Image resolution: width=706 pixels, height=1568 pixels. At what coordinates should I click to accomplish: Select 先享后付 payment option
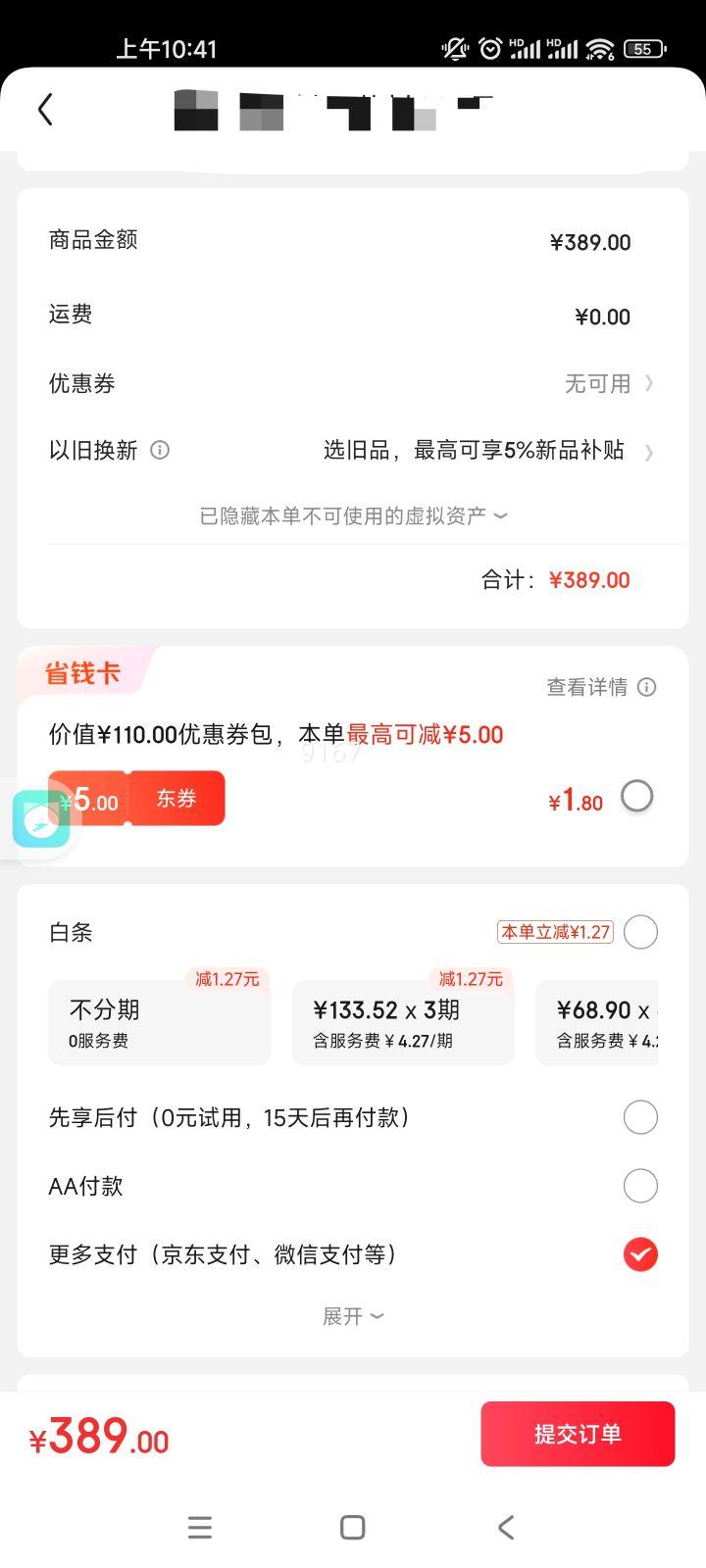tap(640, 1117)
